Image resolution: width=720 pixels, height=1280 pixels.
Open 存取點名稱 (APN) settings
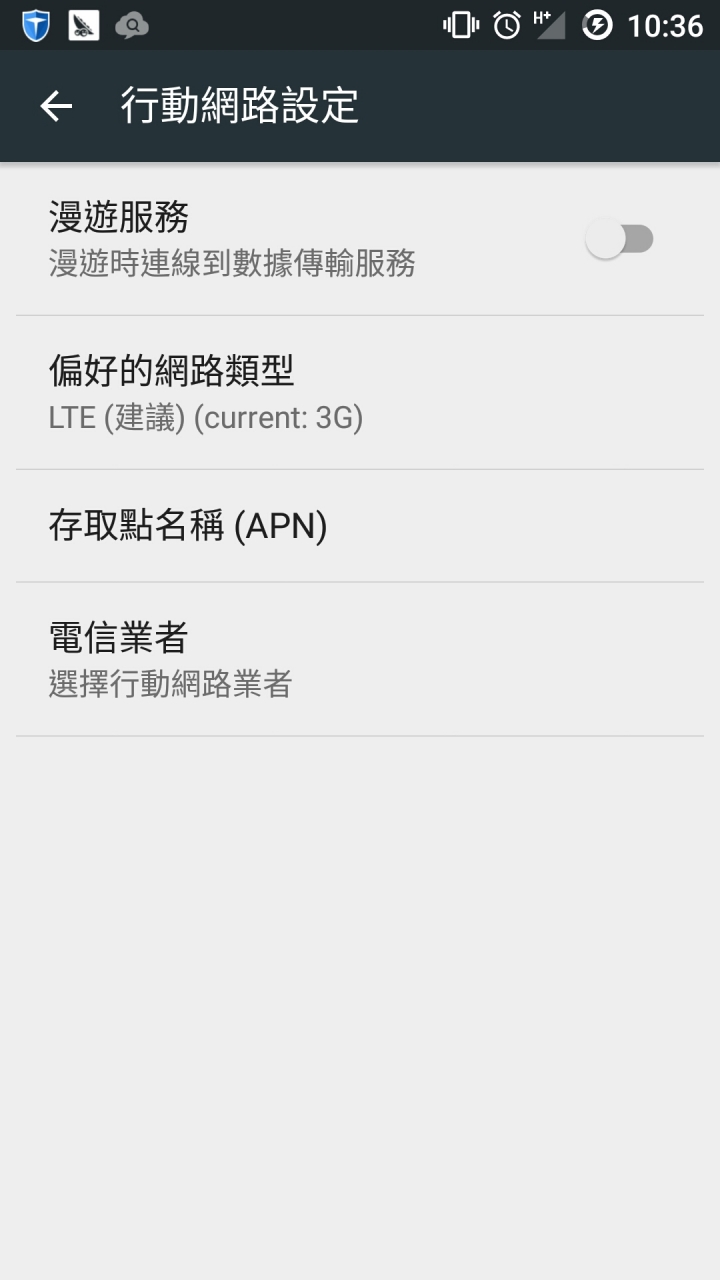coord(360,526)
